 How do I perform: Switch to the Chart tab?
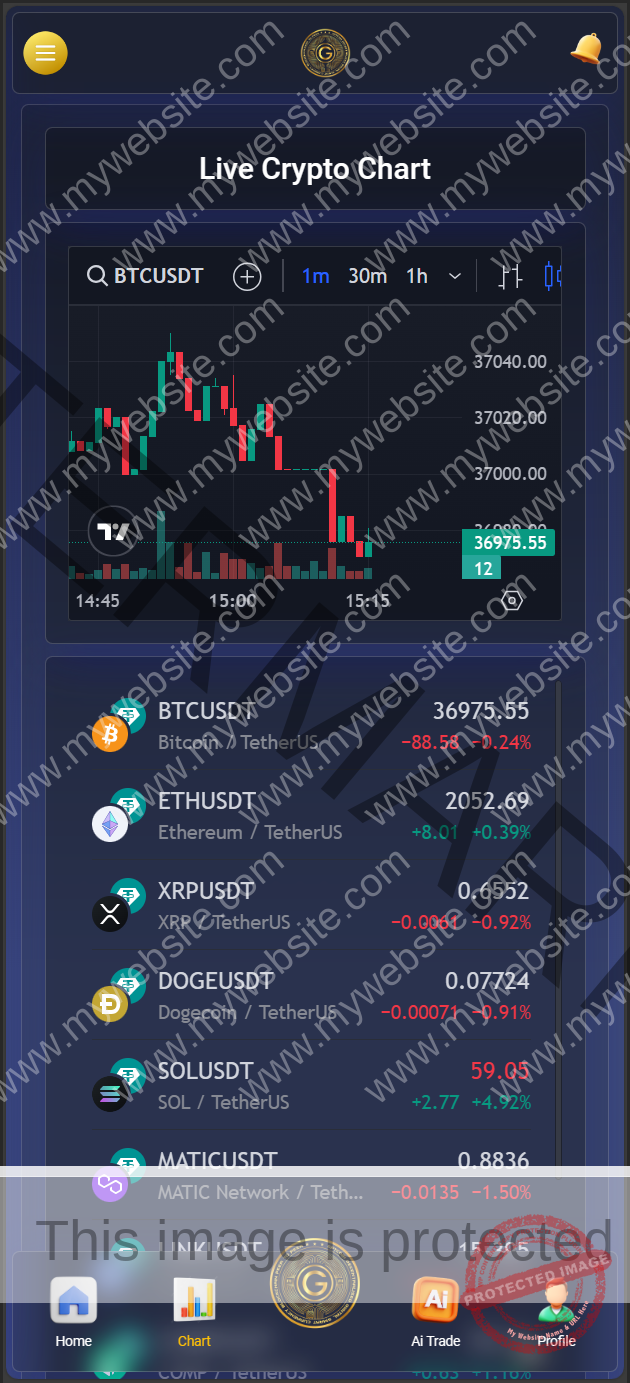click(194, 1312)
